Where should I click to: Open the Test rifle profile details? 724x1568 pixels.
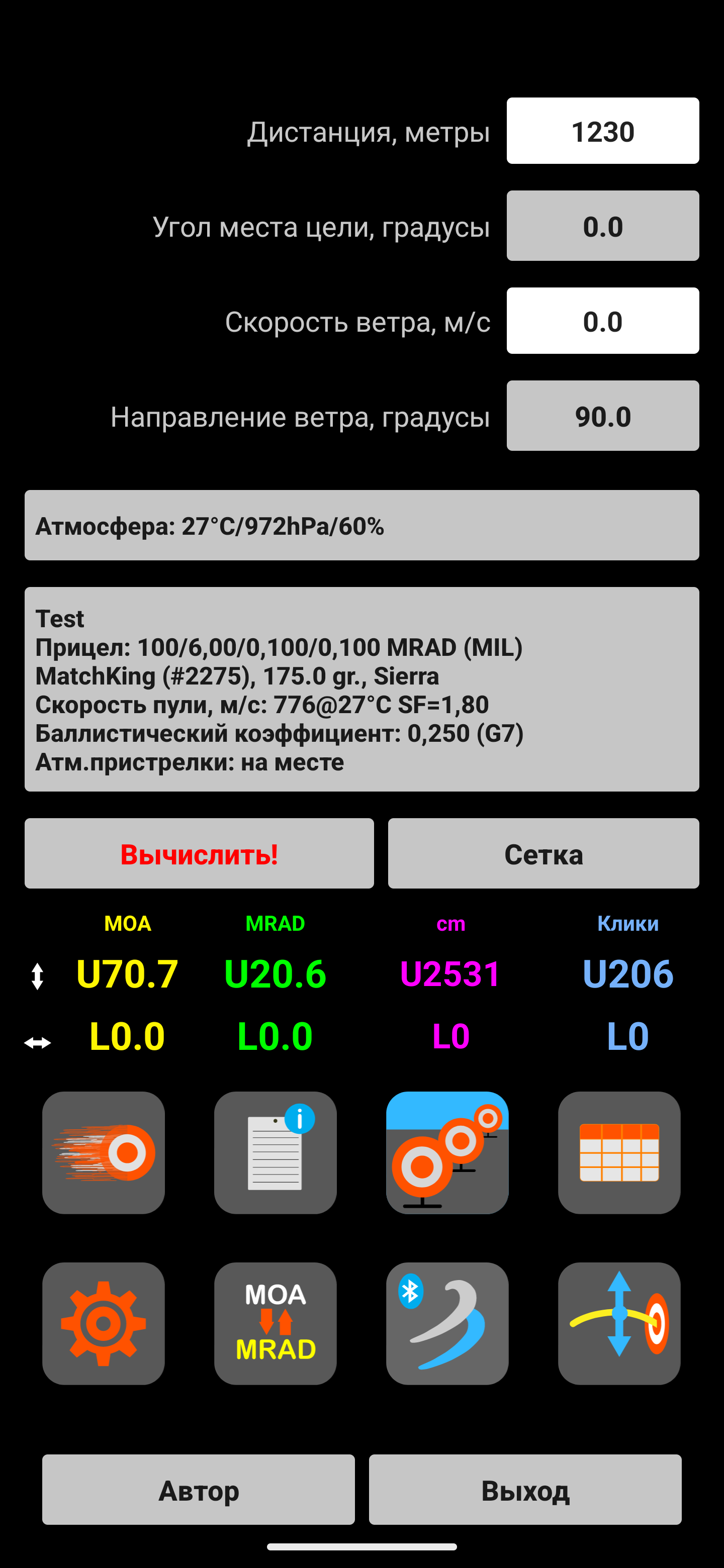tap(361, 689)
